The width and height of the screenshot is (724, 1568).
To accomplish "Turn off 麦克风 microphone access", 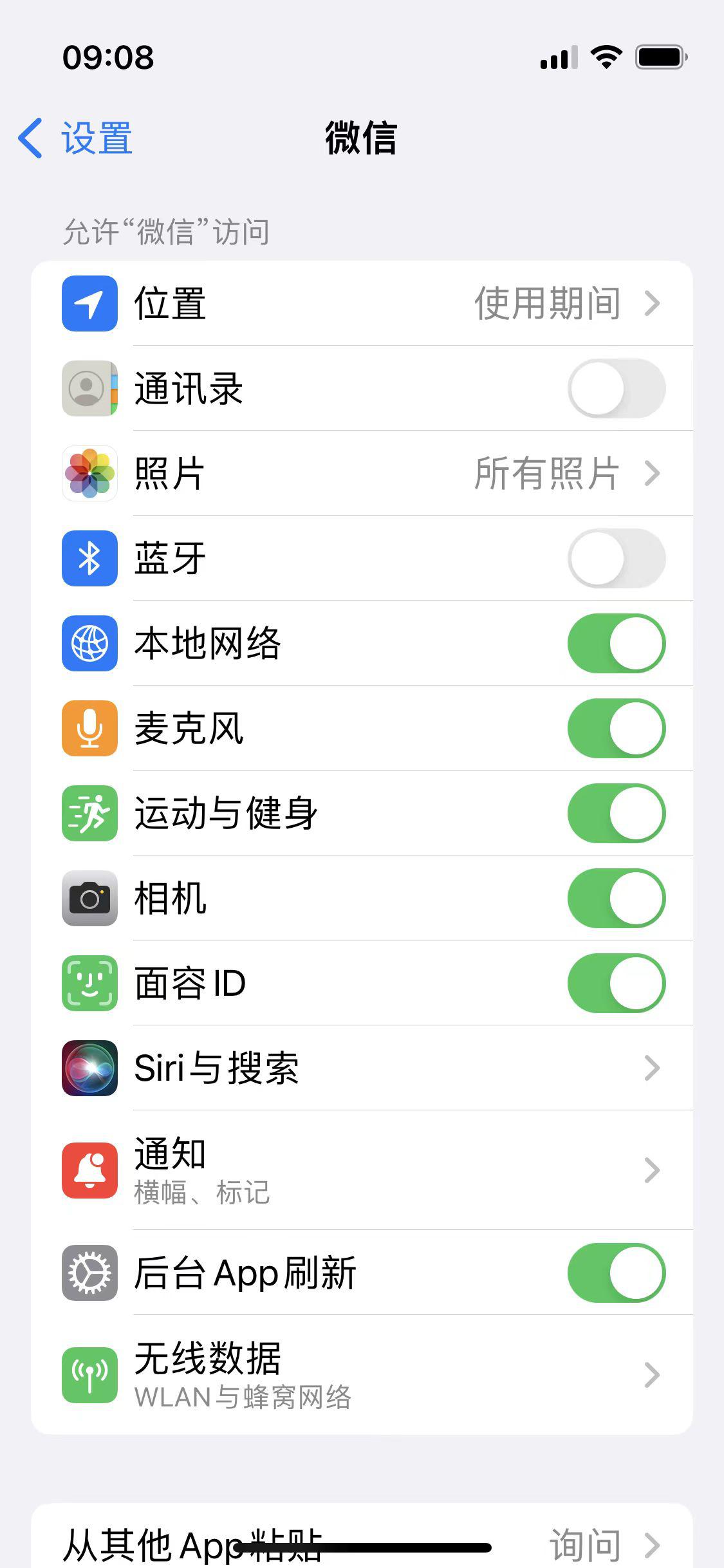I will [x=616, y=728].
